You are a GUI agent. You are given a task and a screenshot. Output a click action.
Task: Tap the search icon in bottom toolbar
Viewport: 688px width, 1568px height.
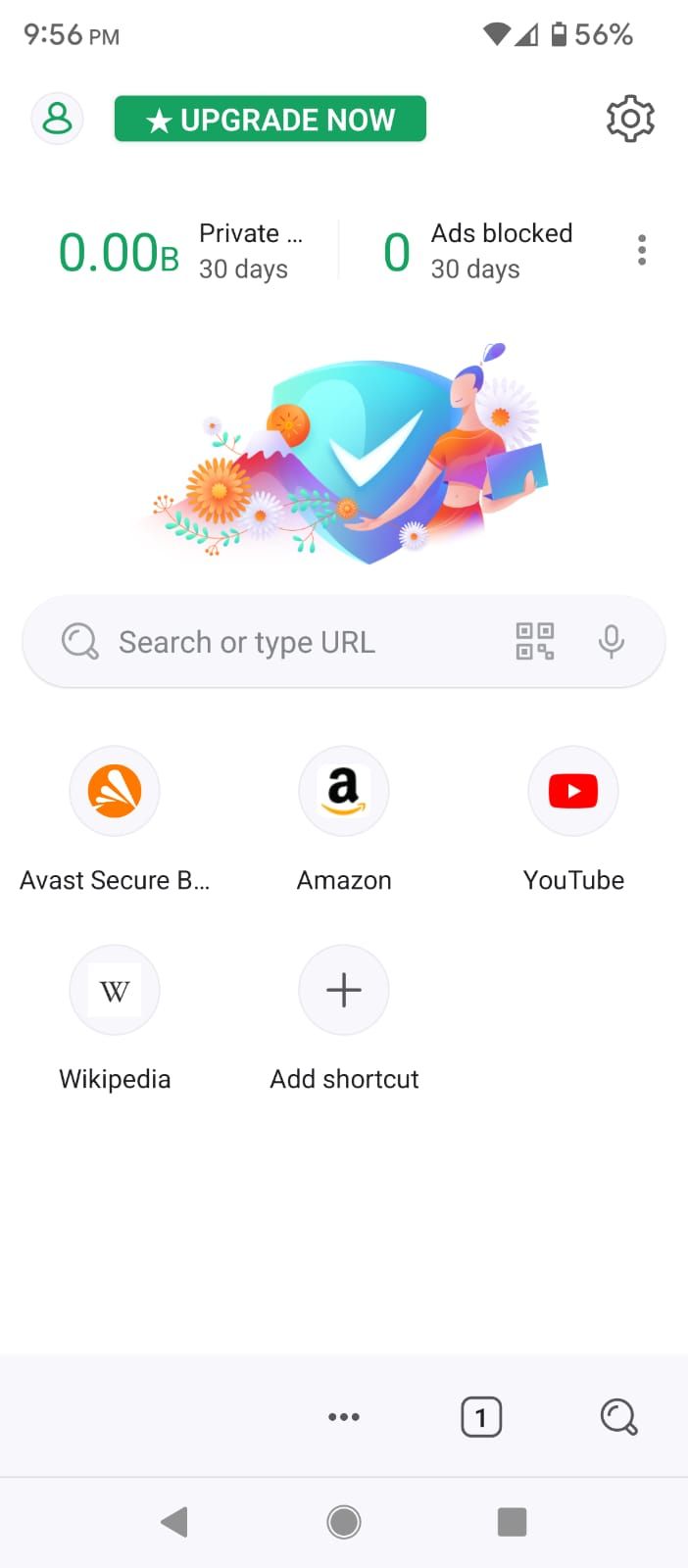point(618,1417)
